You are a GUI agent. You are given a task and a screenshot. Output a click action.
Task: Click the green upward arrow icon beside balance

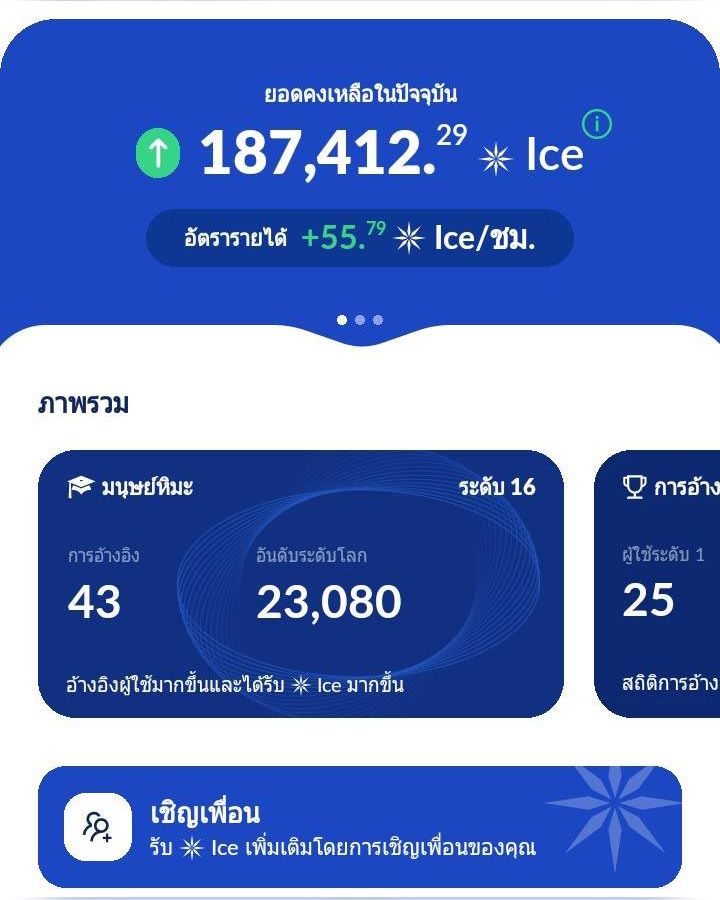[160, 152]
